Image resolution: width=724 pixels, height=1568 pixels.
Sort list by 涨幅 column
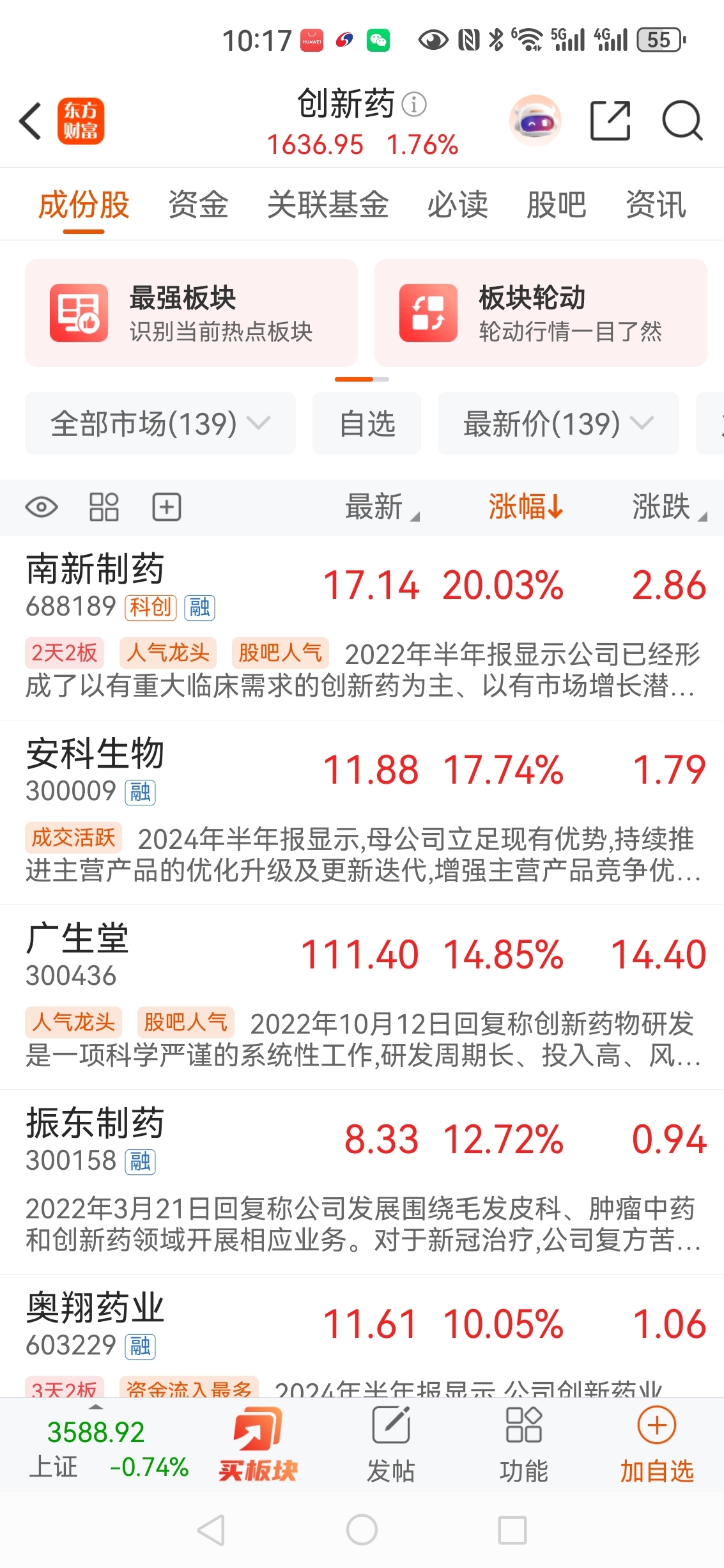click(525, 507)
